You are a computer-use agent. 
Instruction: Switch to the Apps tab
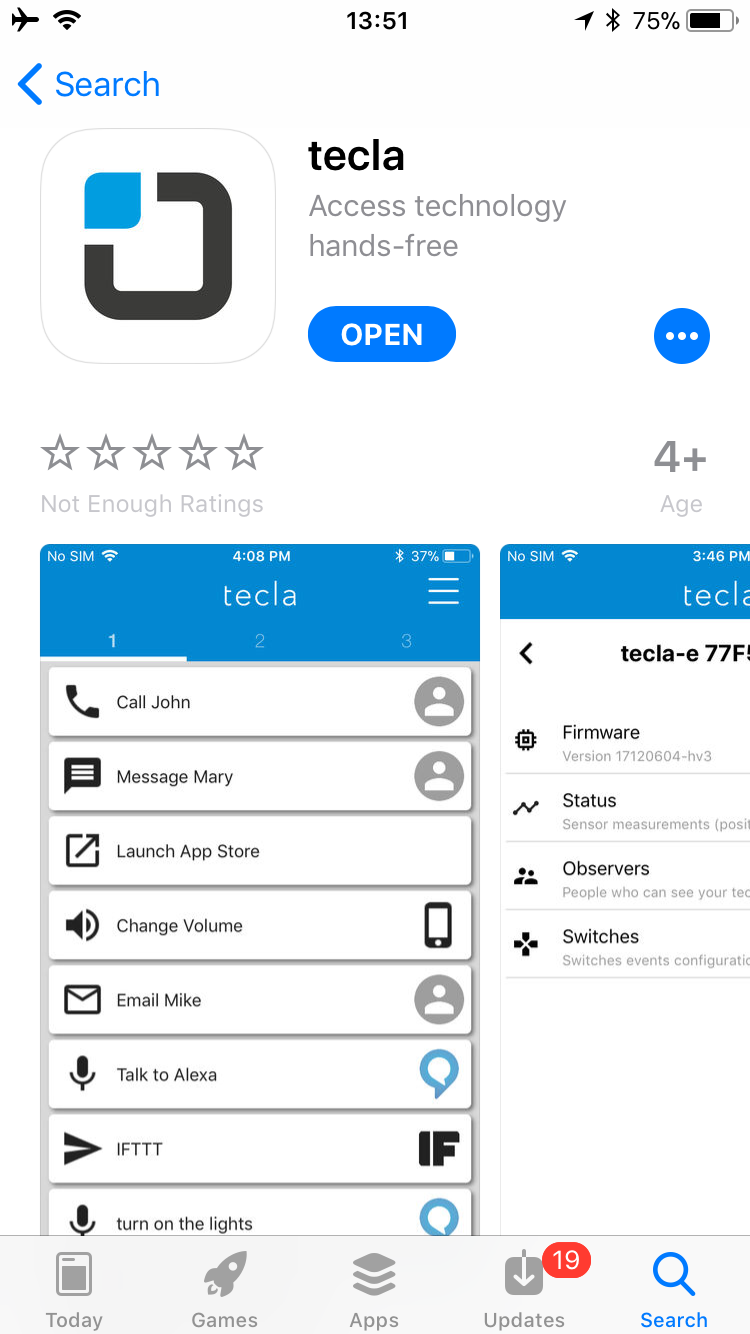click(374, 1289)
